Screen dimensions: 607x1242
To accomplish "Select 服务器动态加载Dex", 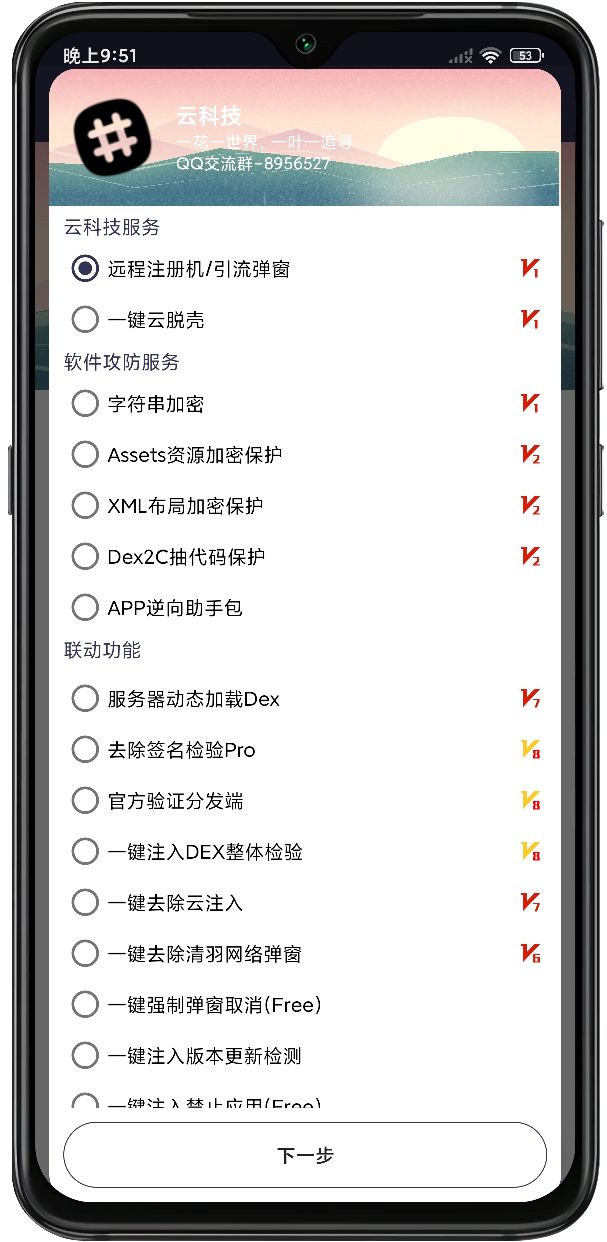I will [x=306, y=699].
